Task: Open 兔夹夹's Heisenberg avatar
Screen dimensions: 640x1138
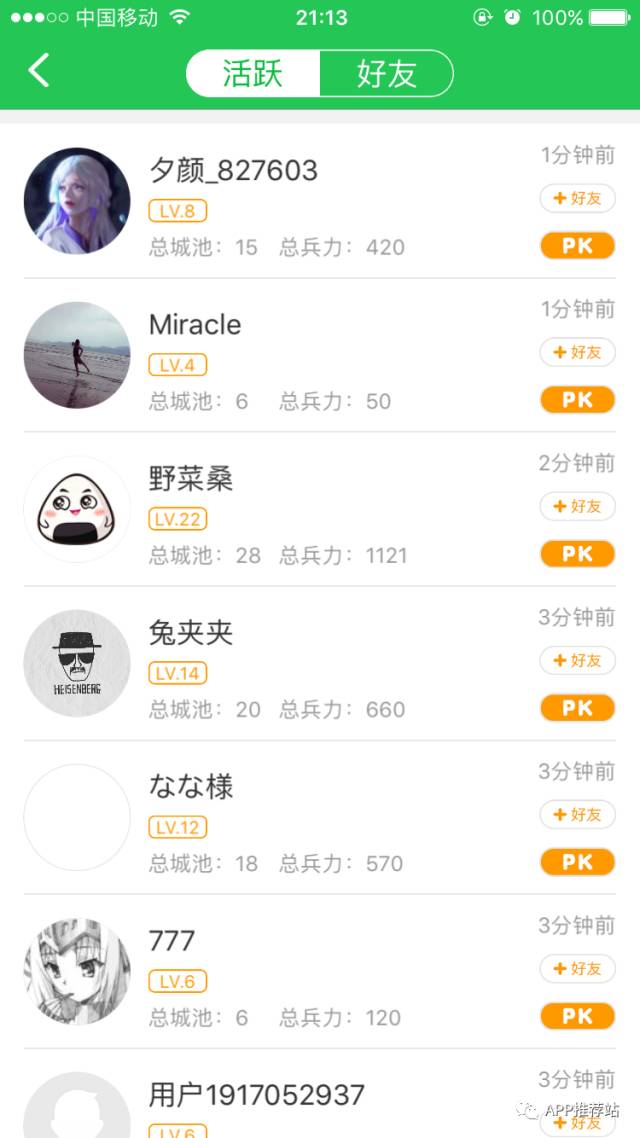Action: click(x=77, y=663)
